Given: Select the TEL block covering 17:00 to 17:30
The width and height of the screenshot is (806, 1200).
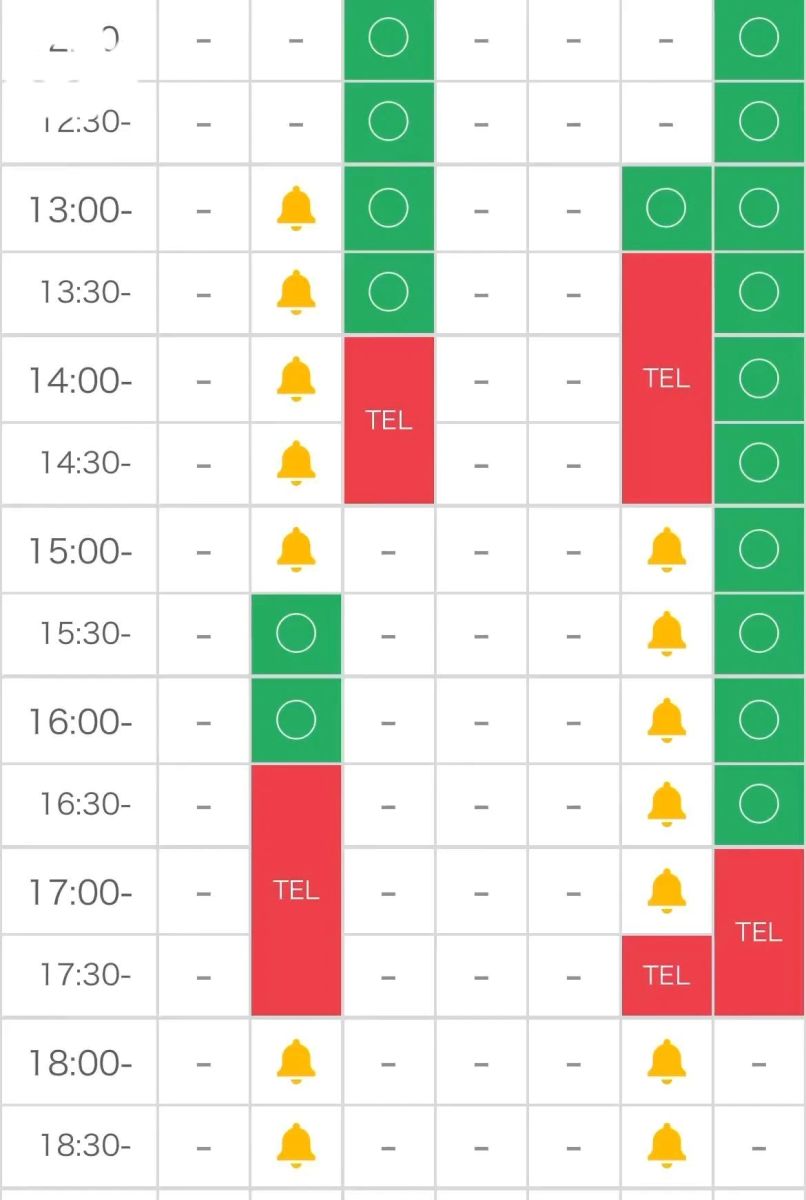Looking at the screenshot, I should [759, 932].
